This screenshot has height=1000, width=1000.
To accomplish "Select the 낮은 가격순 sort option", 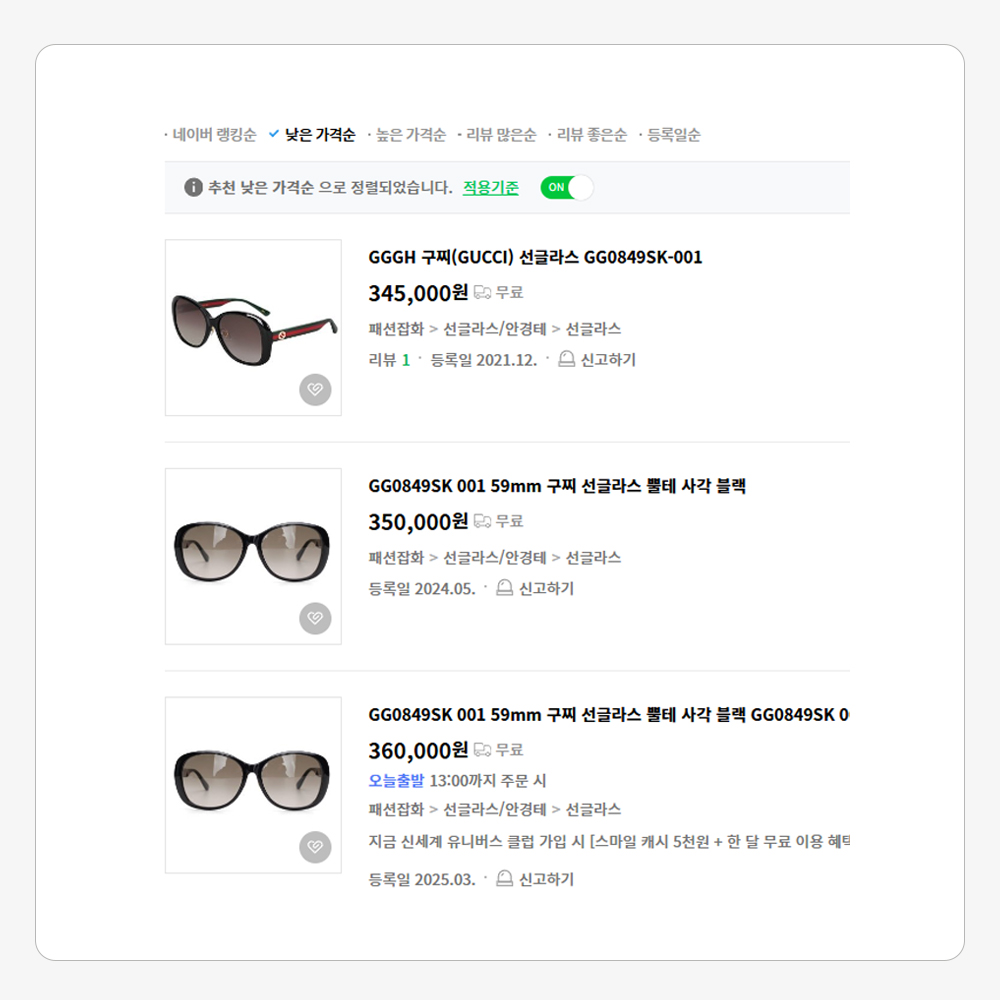I will pos(319,135).
